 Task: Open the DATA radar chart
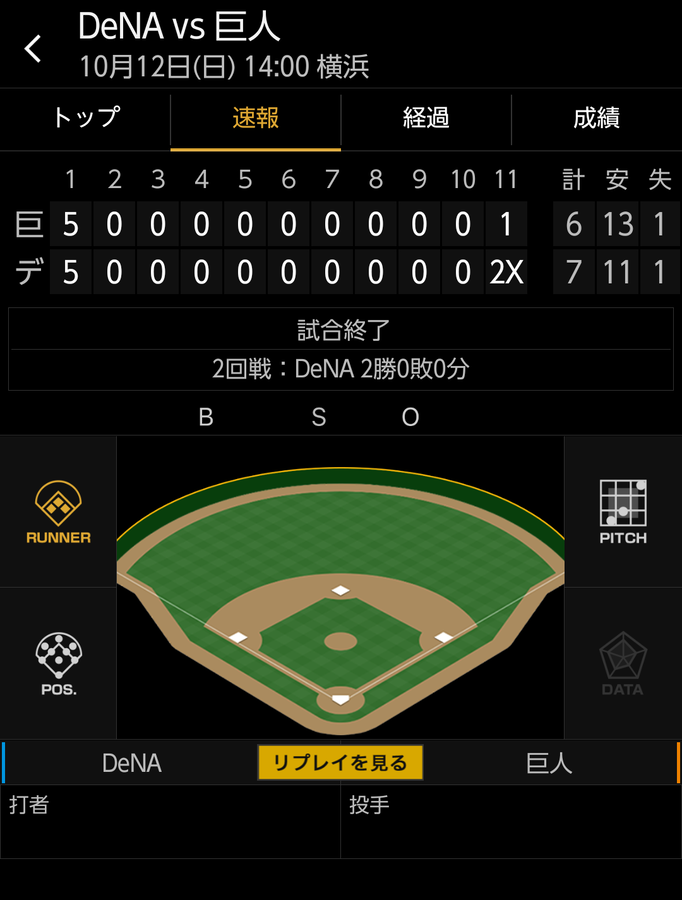tap(623, 664)
